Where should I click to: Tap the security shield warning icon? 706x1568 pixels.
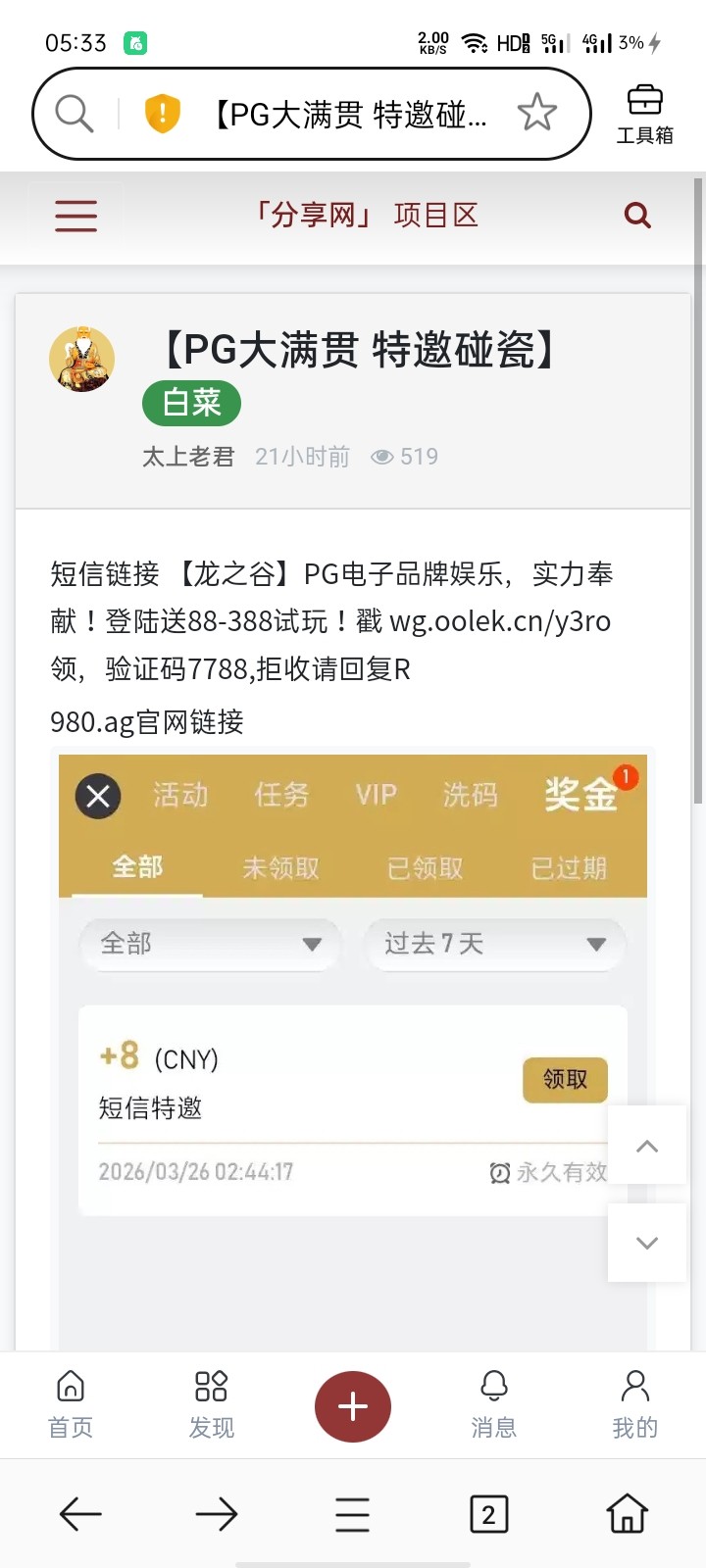click(x=163, y=114)
